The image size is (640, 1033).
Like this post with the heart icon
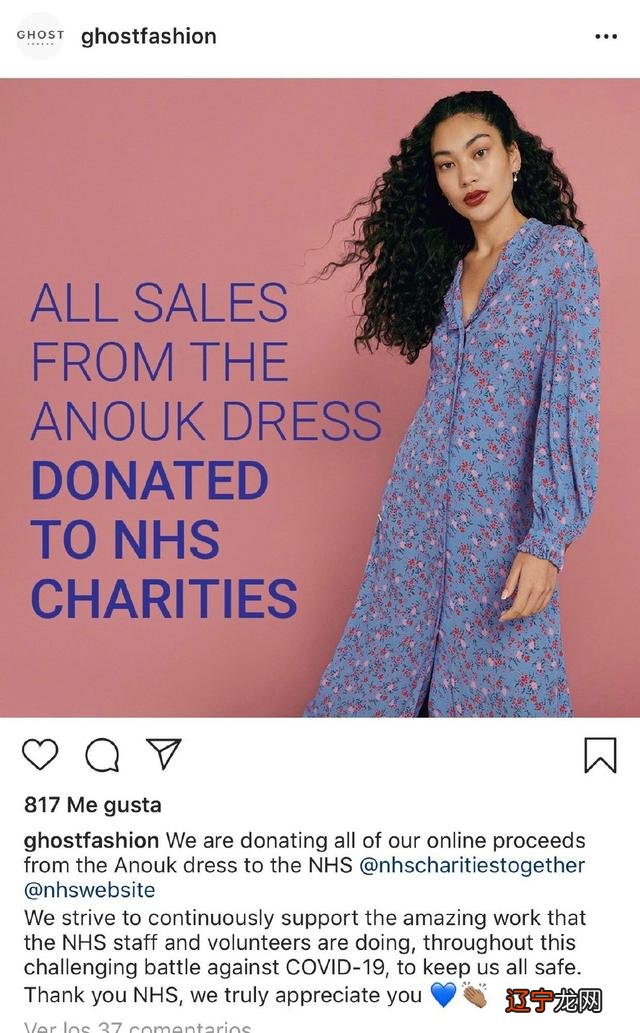pyautogui.click(x=41, y=756)
